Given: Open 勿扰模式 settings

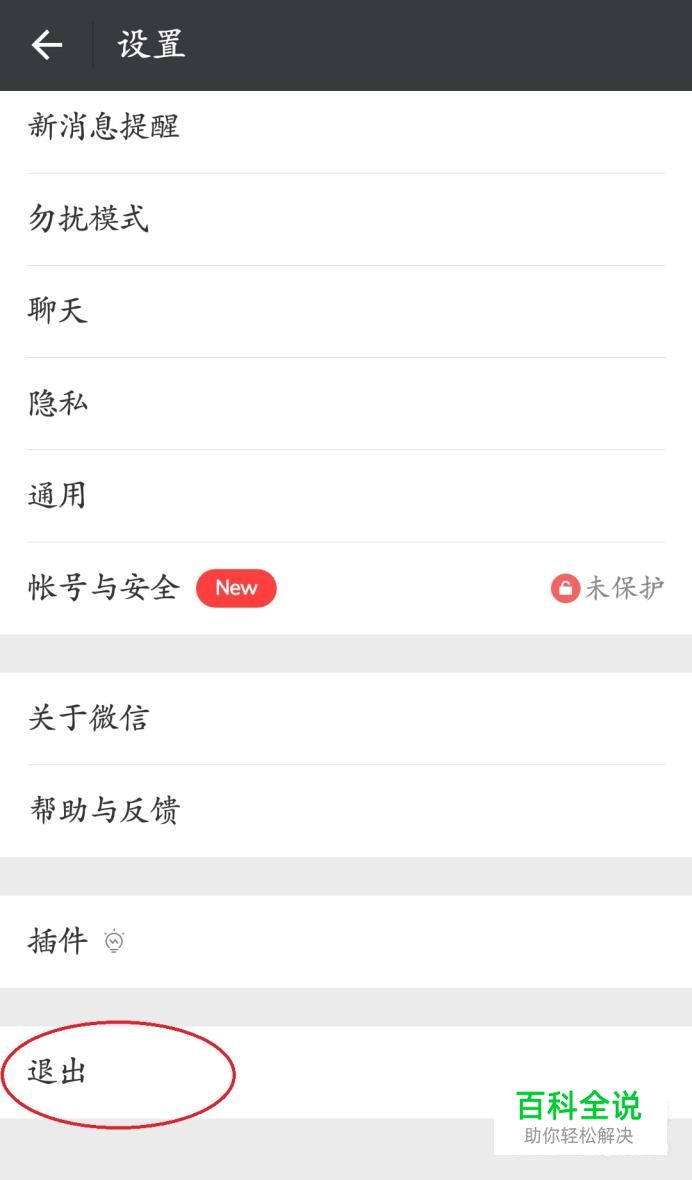Looking at the screenshot, I should (x=346, y=219).
